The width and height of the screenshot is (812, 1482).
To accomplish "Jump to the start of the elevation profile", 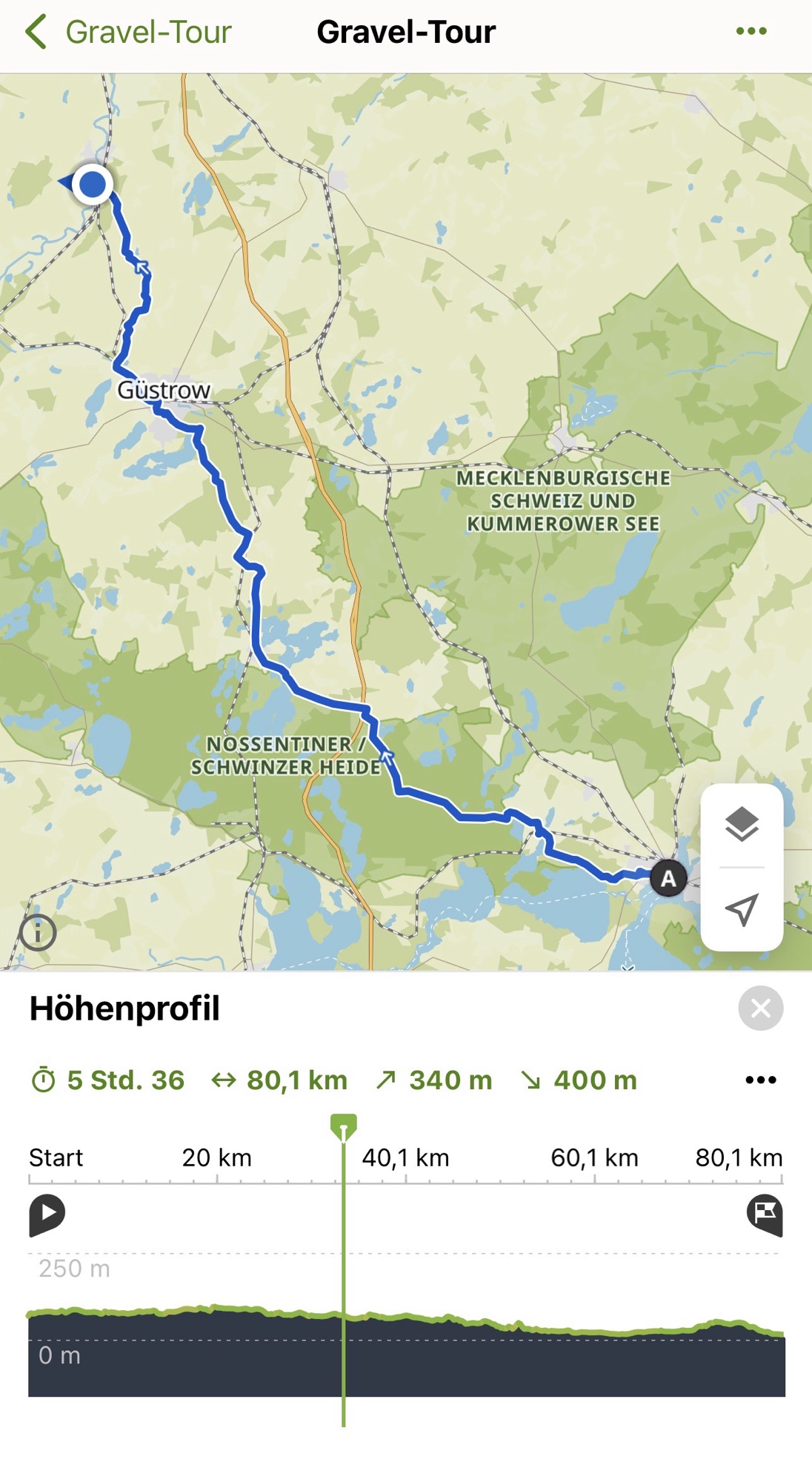I will pyautogui.click(x=47, y=1215).
